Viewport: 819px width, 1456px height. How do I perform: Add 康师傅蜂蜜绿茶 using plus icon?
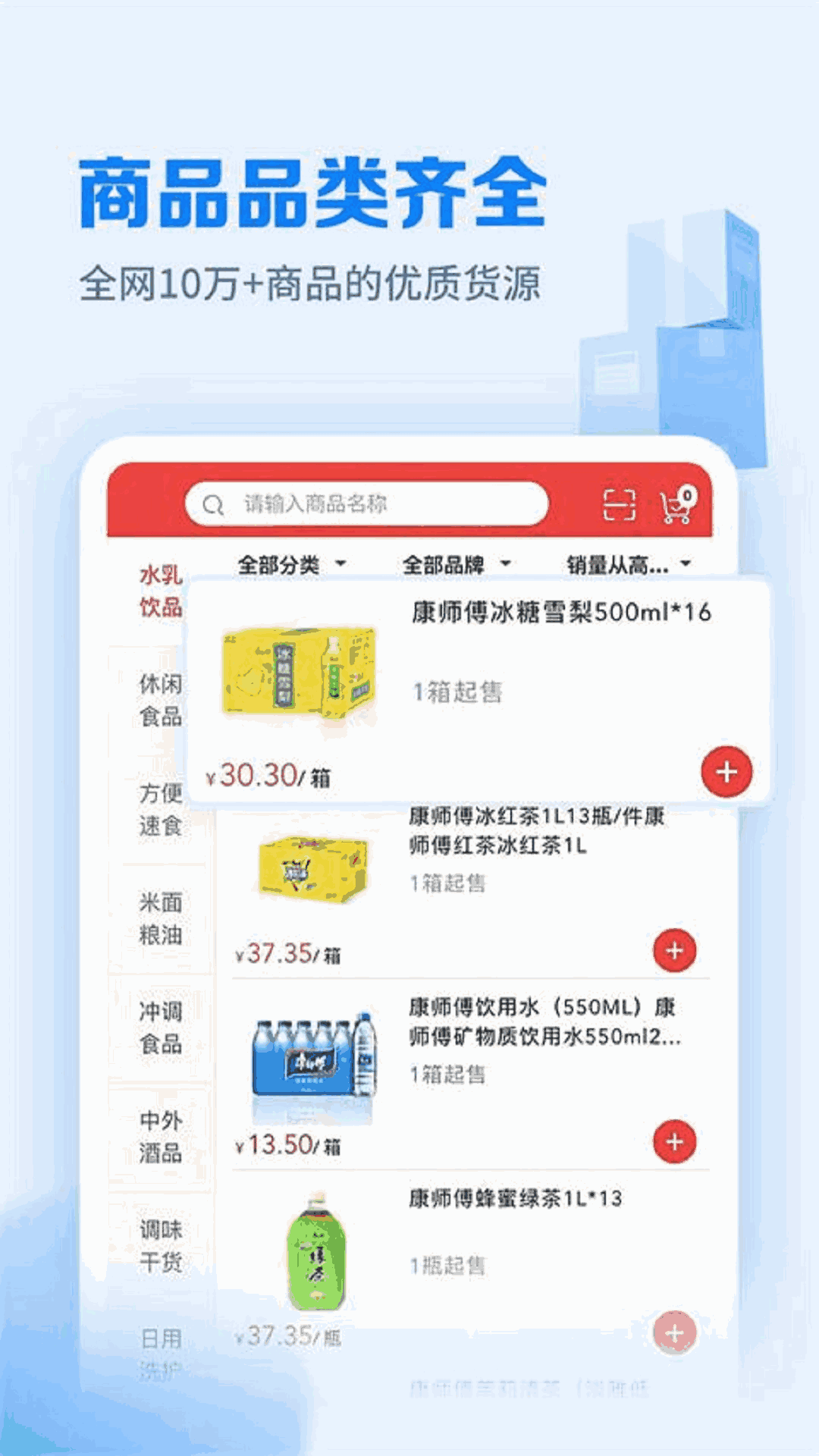(673, 1331)
